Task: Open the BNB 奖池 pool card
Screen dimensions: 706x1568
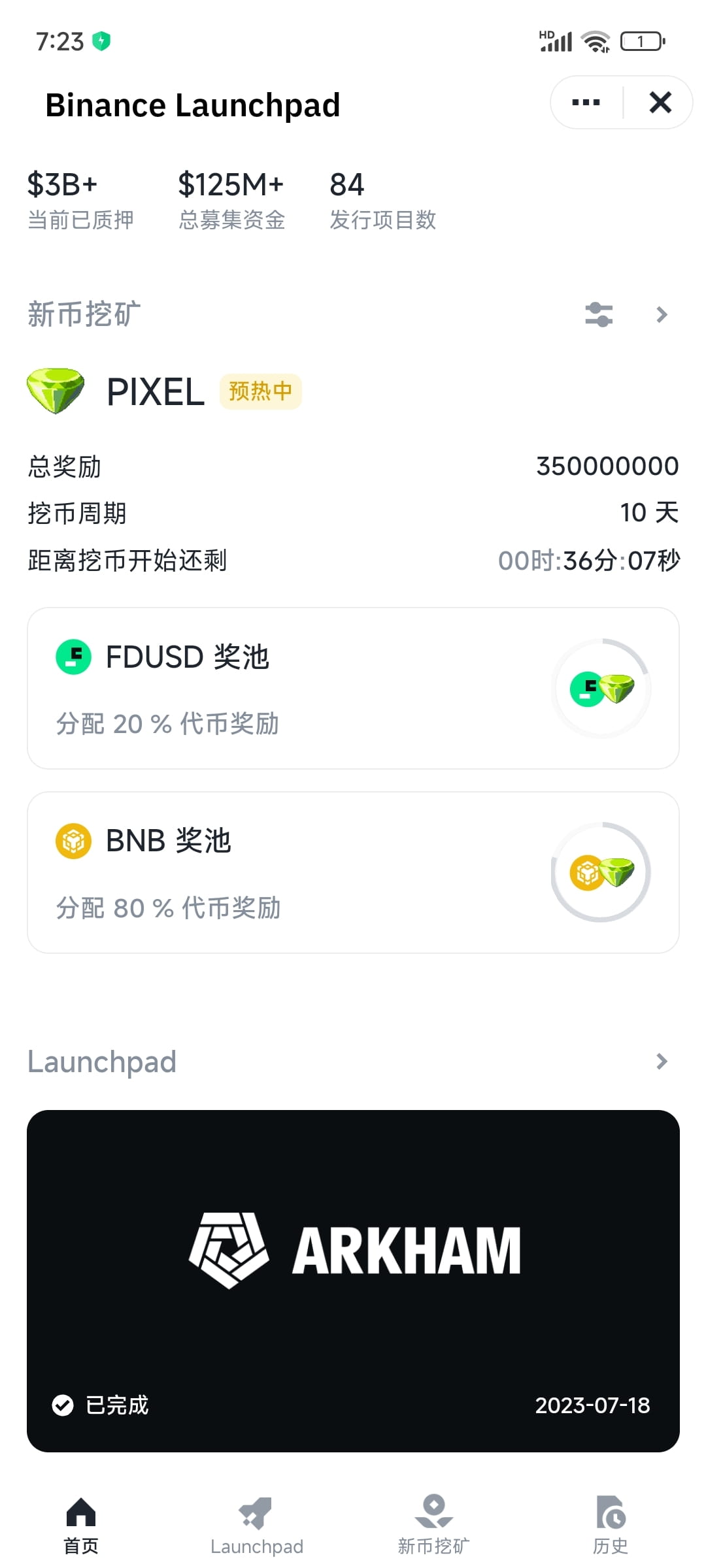Action: click(353, 872)
